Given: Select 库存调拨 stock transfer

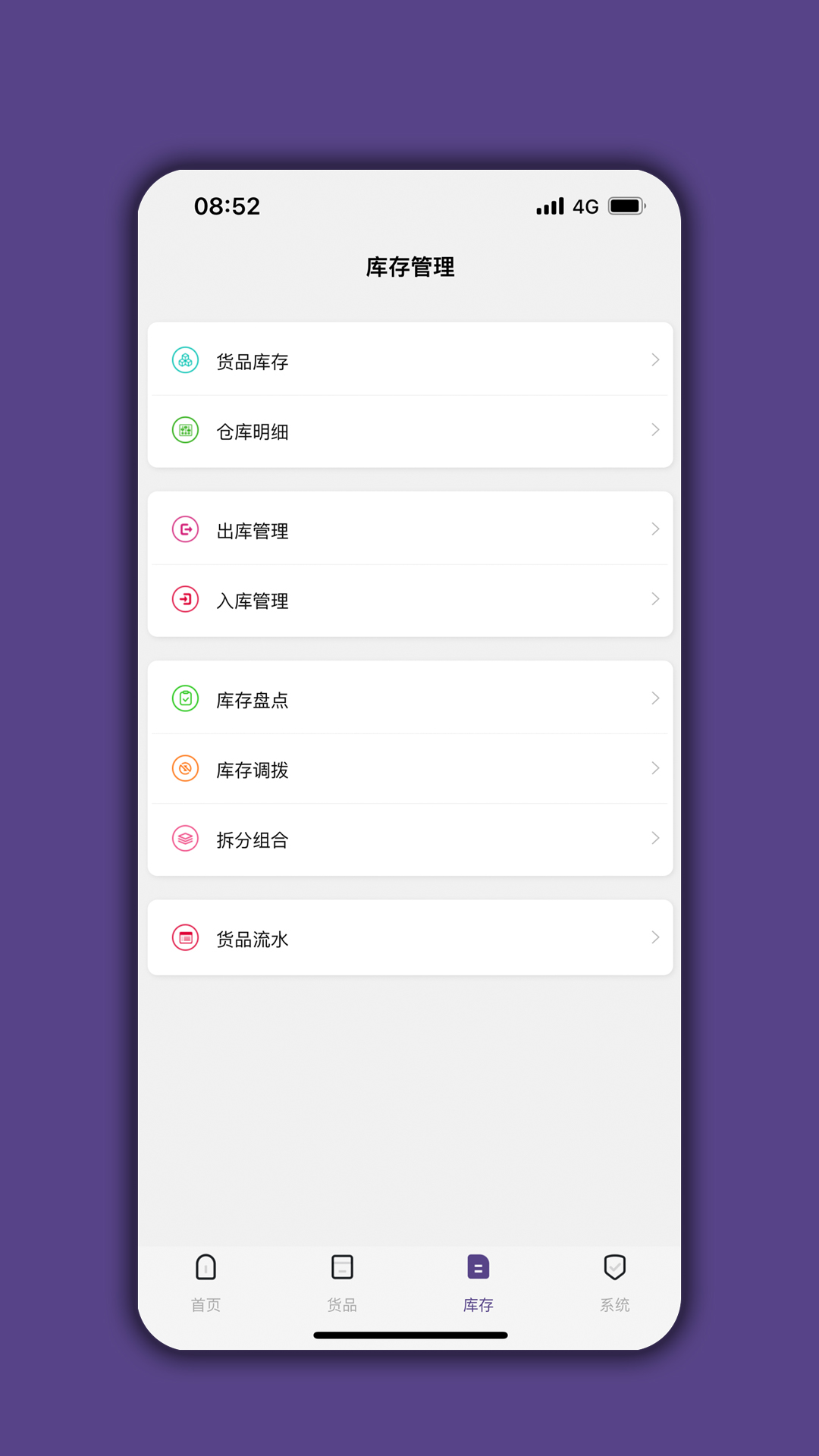Looking at the screenshot, I should [x=409, y=769].
